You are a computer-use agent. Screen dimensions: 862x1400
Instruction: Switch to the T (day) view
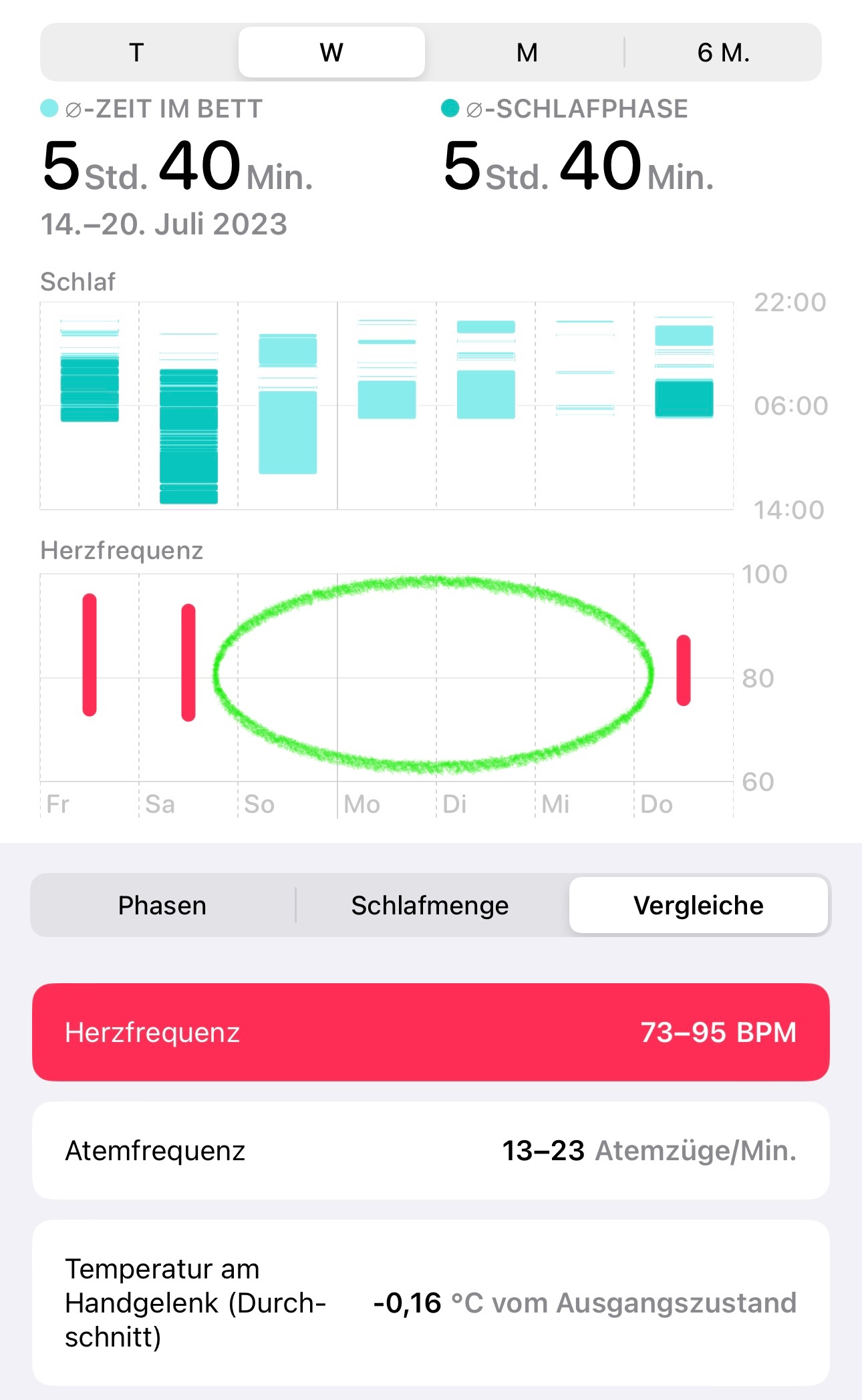(x=137, y=52)
